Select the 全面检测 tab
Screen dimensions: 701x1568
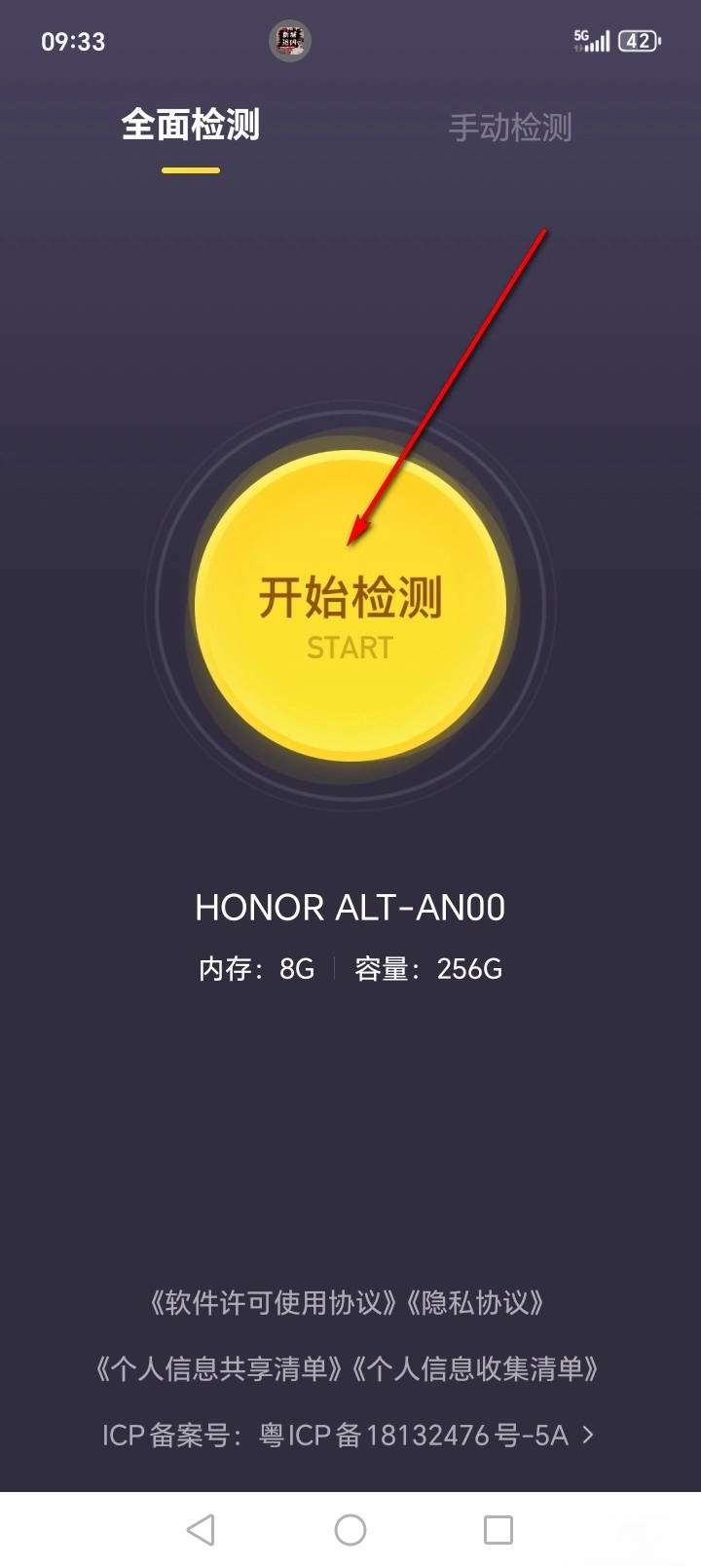tap(191, 126)
